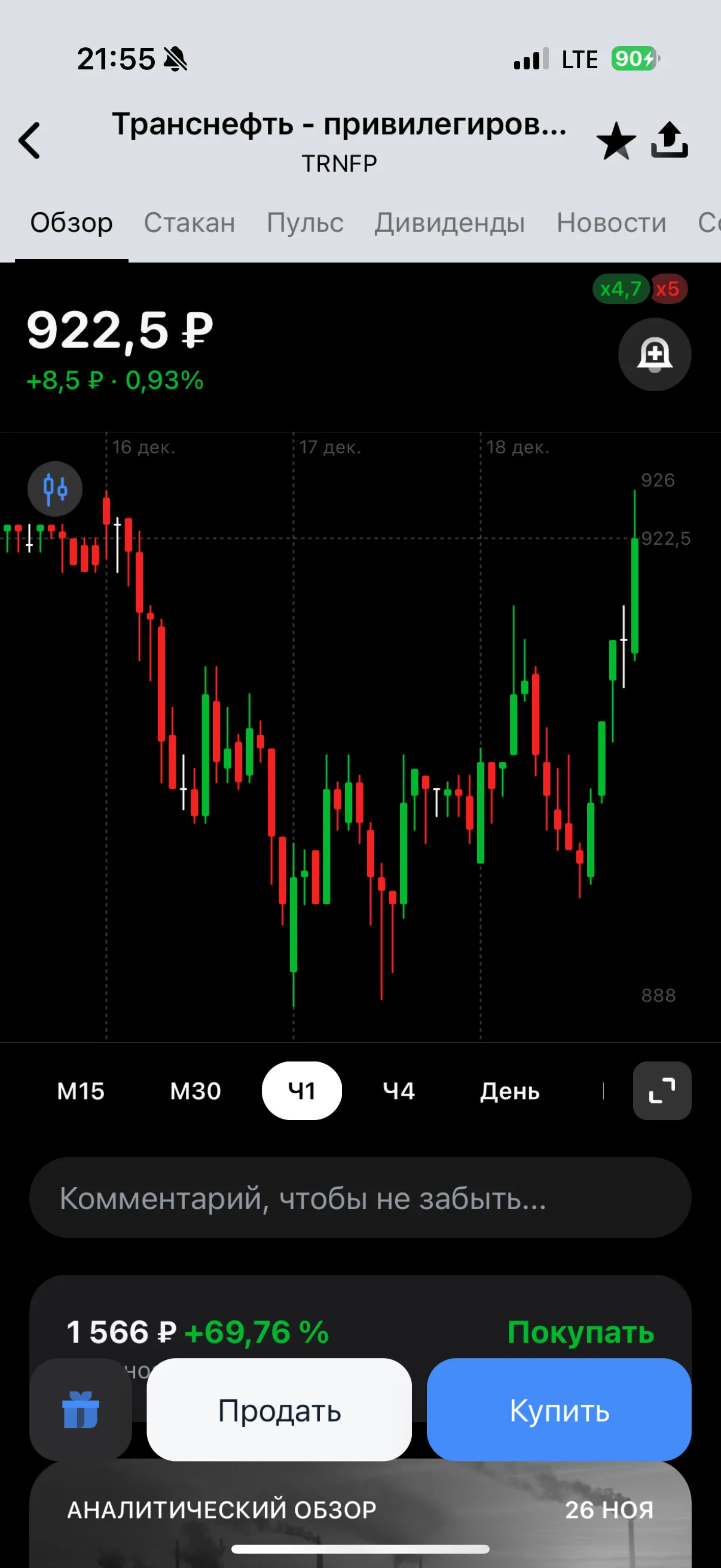Tap the Продать button
Screen dimensions: 721x1568
[279, 1410]
